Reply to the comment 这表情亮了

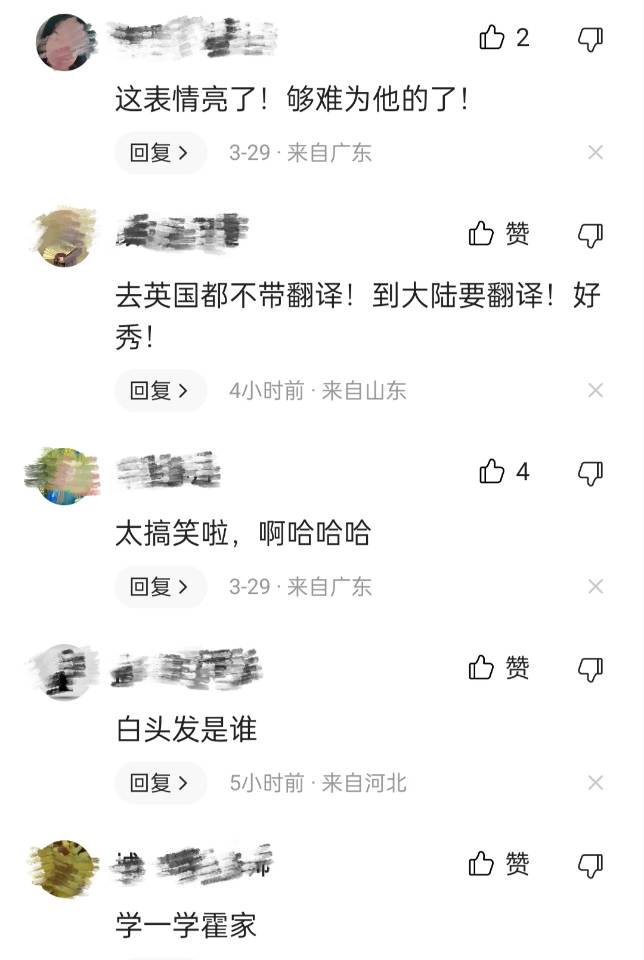point(160,153)
